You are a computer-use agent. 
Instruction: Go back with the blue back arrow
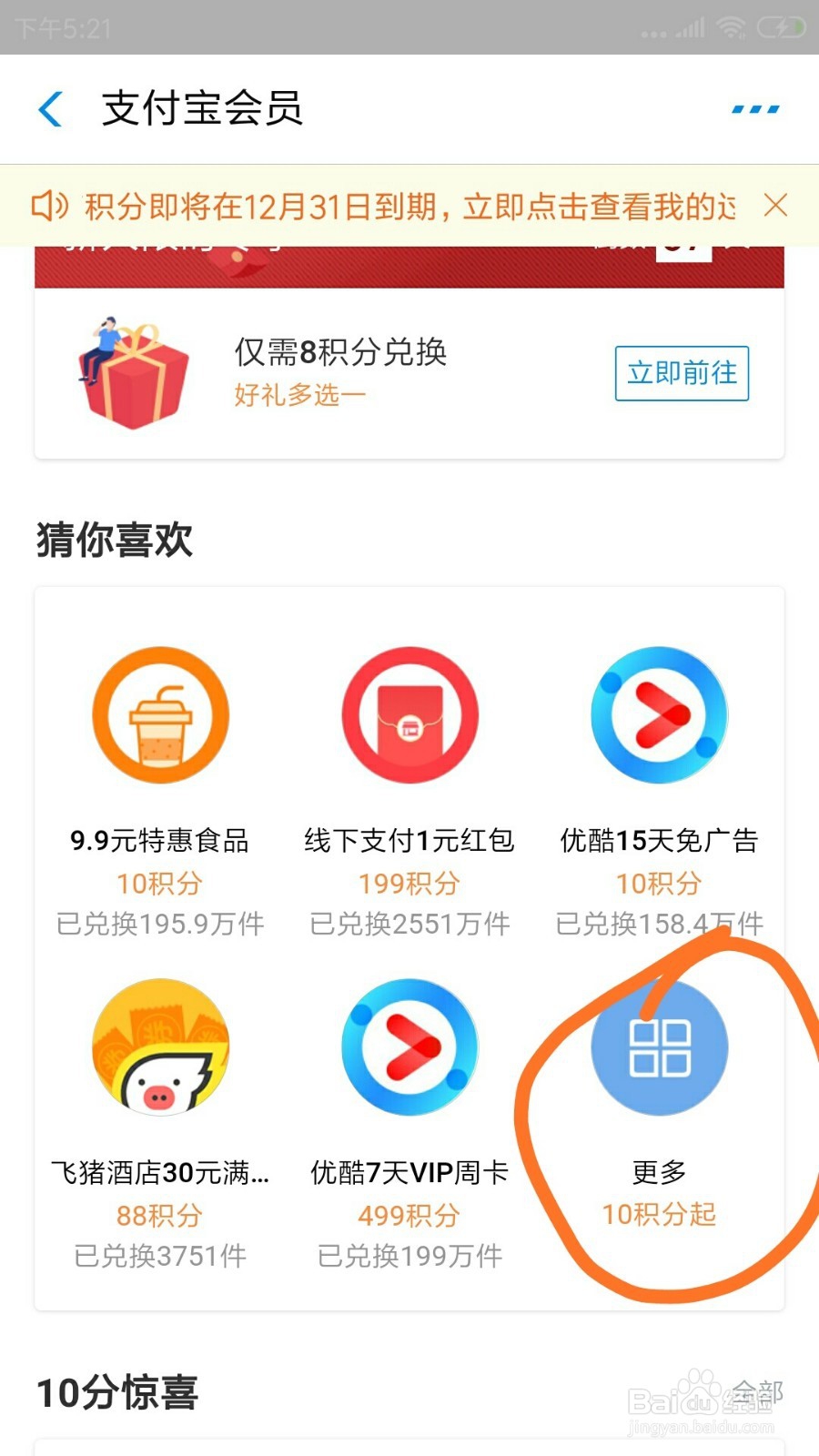[x=50, y=108]
